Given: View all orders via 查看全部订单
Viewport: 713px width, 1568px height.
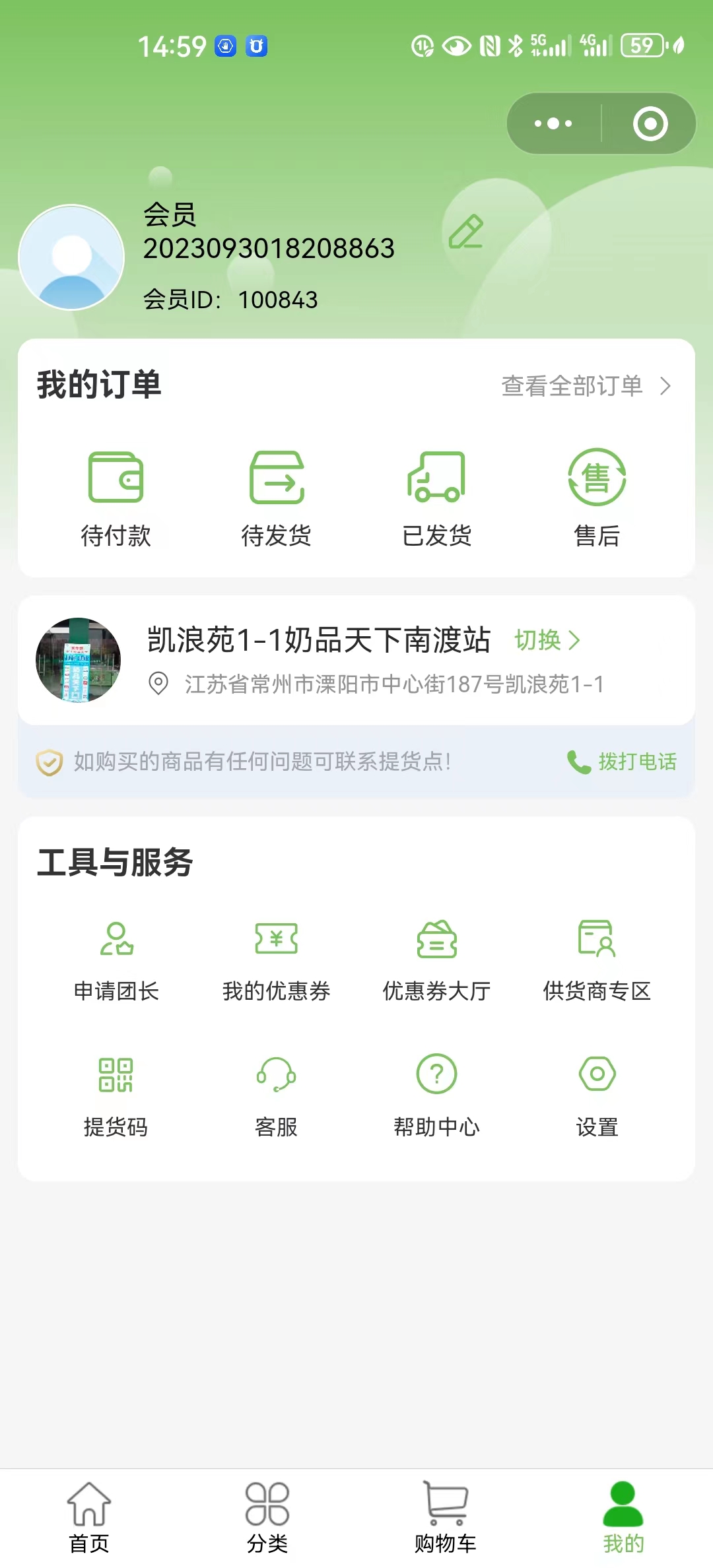Looking at the screenshot, I should pos(586,386).
